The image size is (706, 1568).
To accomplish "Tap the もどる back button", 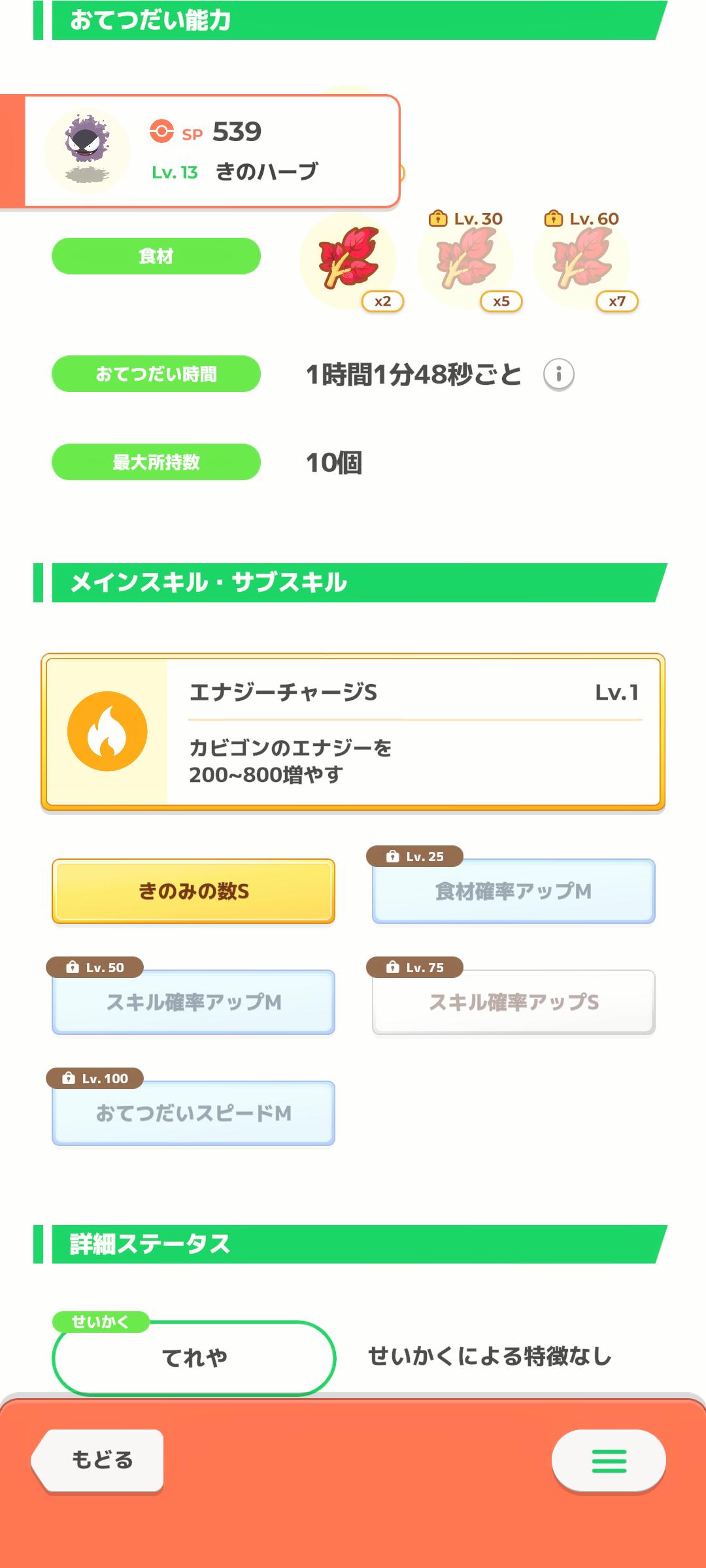I will pos(98,1460).
